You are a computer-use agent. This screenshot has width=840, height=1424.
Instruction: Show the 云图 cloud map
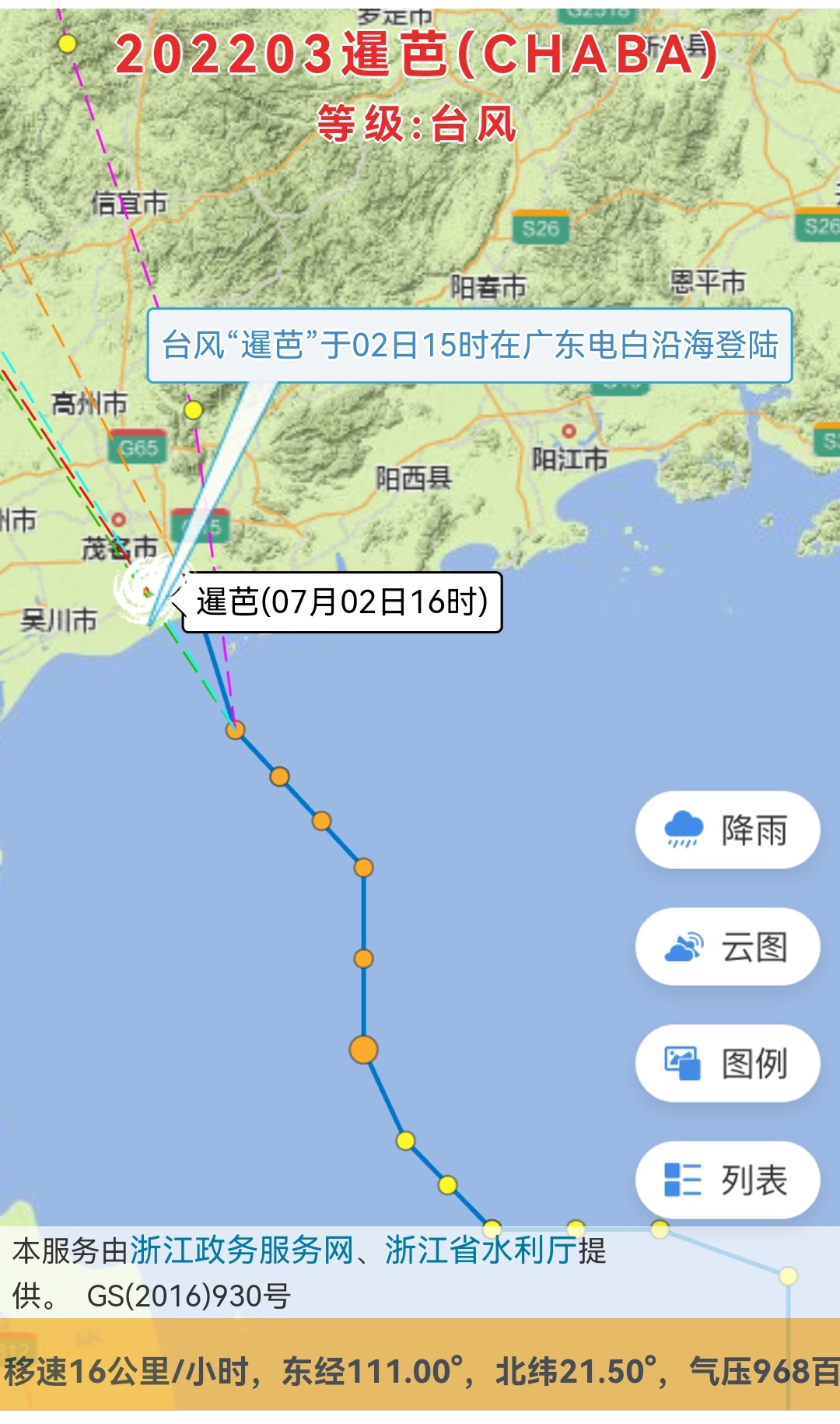pos(727,947)
